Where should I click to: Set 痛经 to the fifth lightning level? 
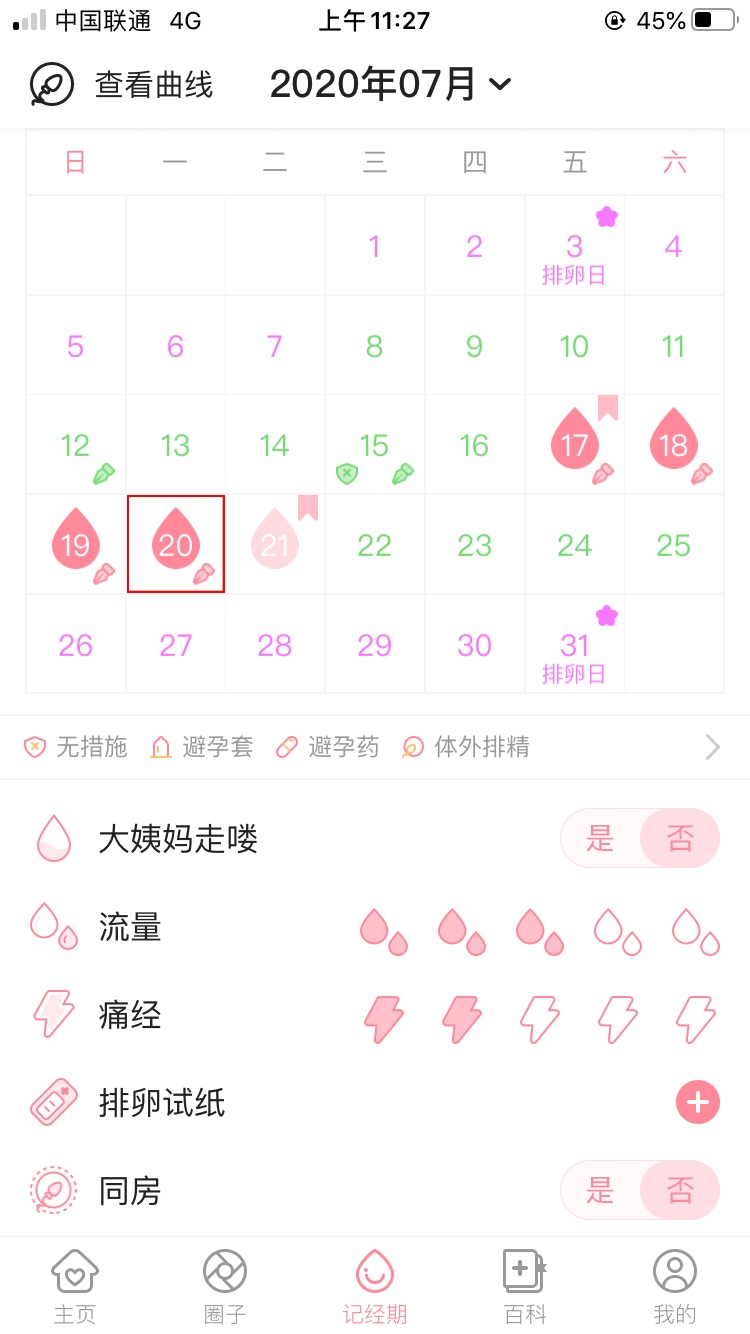click(x=696, y=1019)
